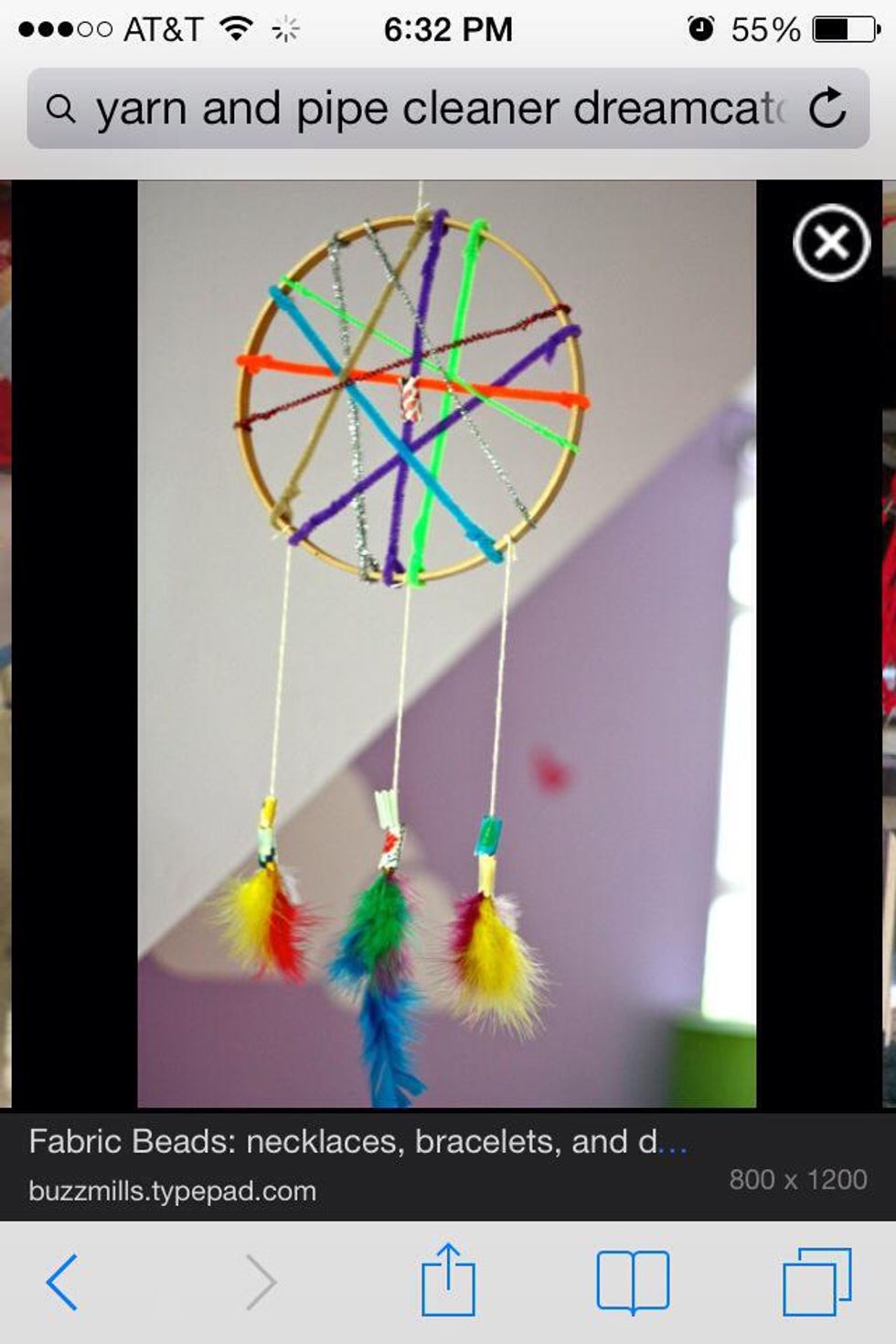Screen dimensions: 896x1344
Task: Open the Fabric Beads page title link
Action: pyautogui.click(x=357, y=1142)
